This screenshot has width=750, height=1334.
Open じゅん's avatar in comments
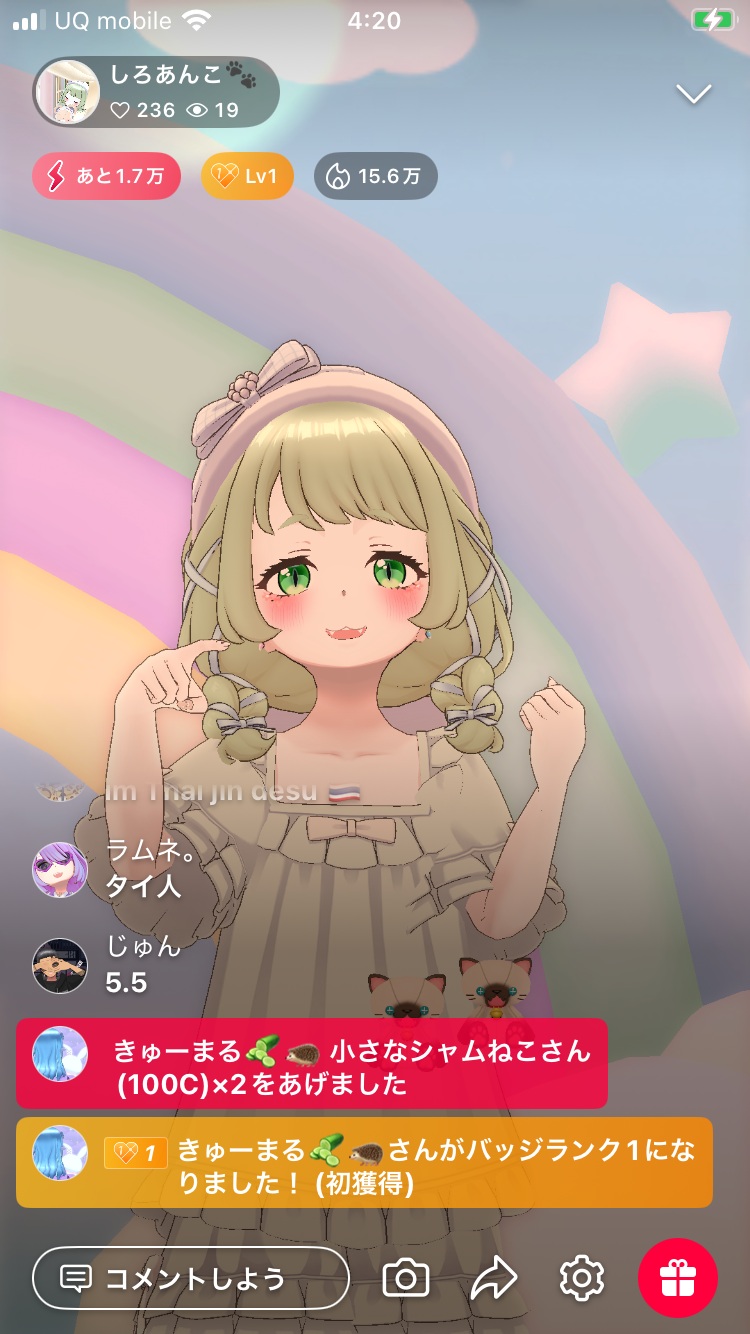(x=60, y=965)
